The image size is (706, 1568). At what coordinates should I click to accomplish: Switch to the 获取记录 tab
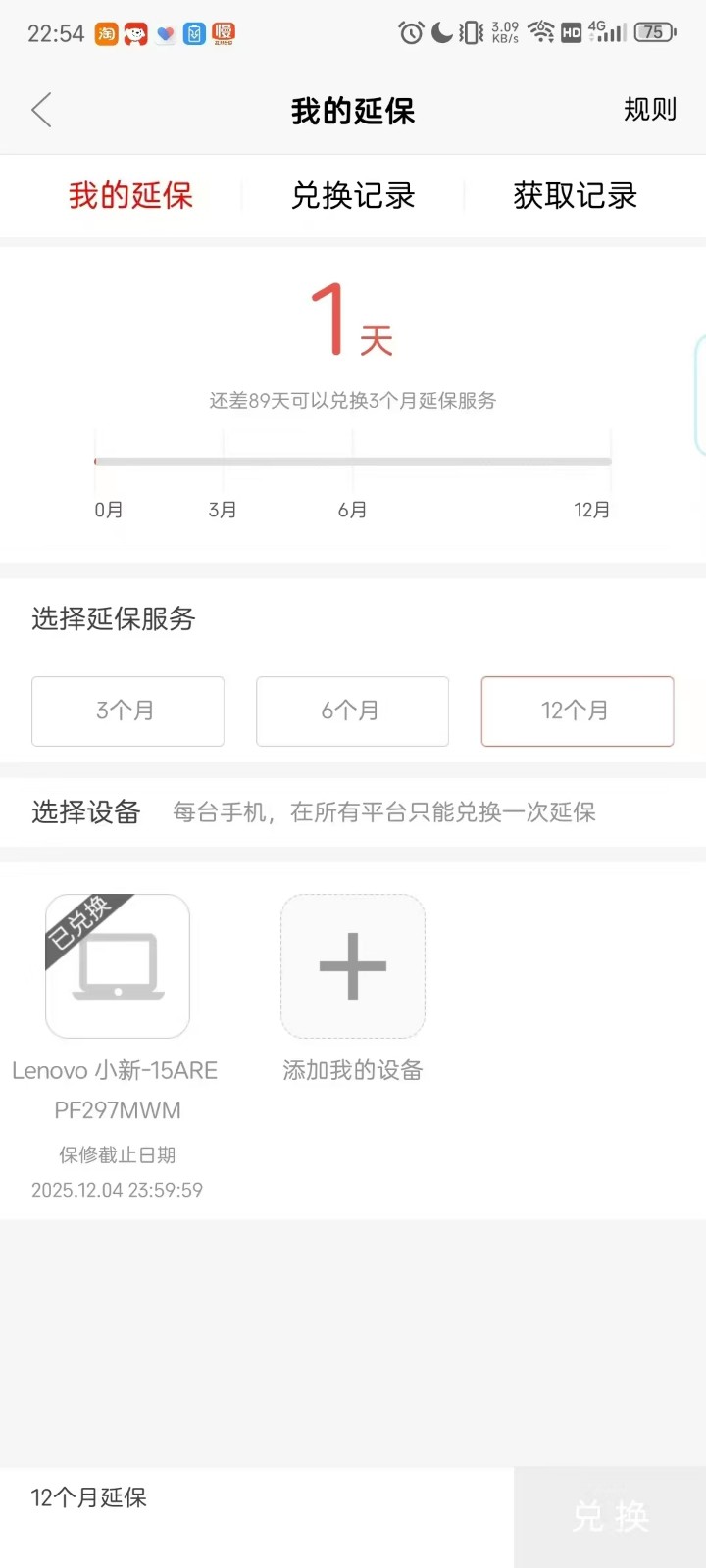[x=576, y=196]
